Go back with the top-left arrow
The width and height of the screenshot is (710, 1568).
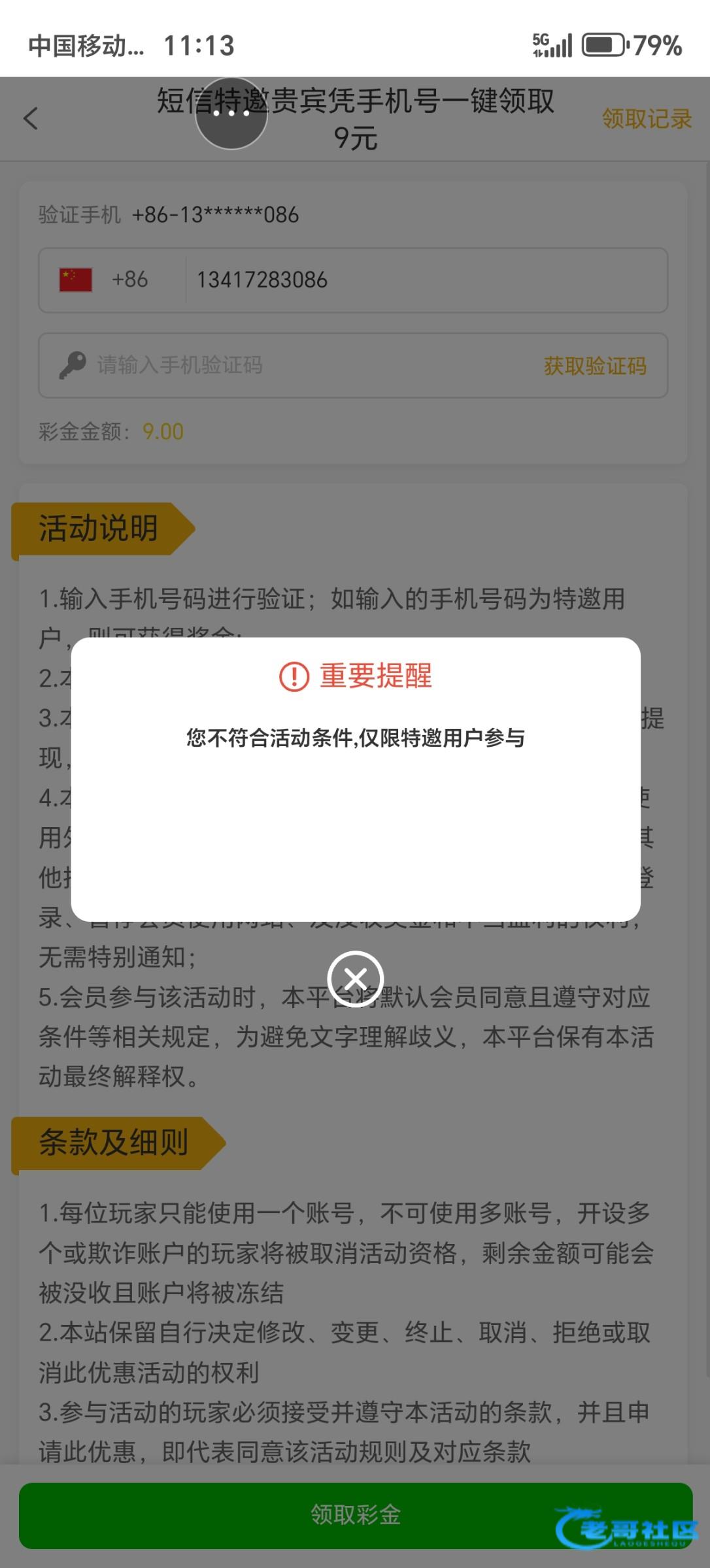pos(31,118)
